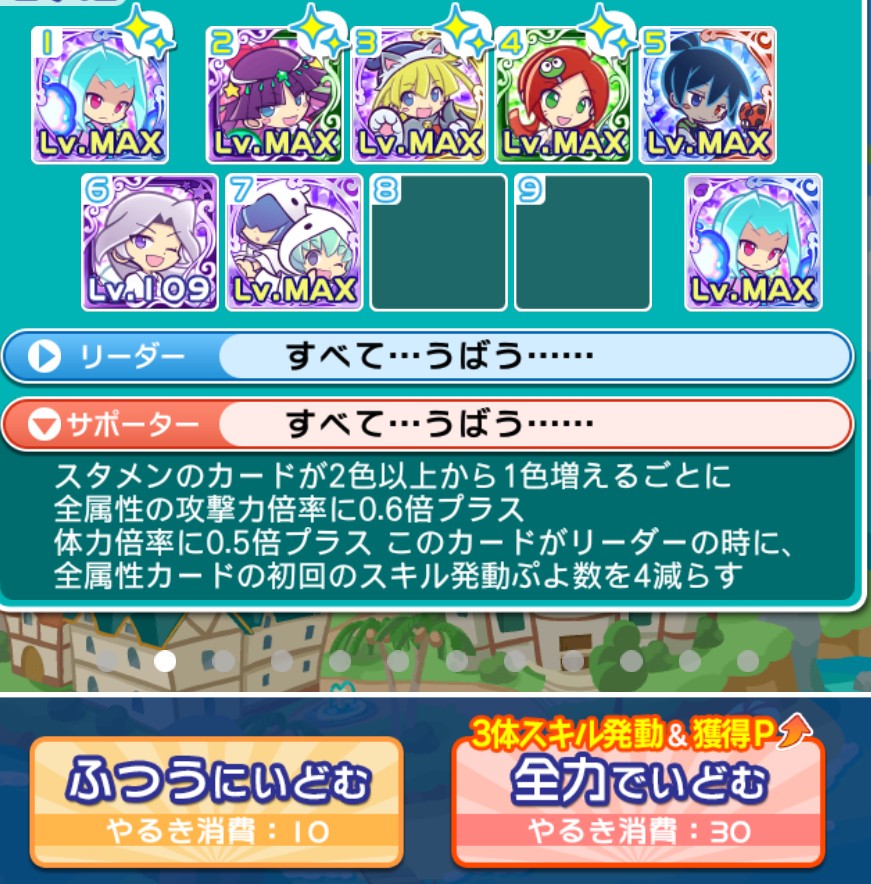Select card slot 3 blonde cat-ear character

coord(418,95)
